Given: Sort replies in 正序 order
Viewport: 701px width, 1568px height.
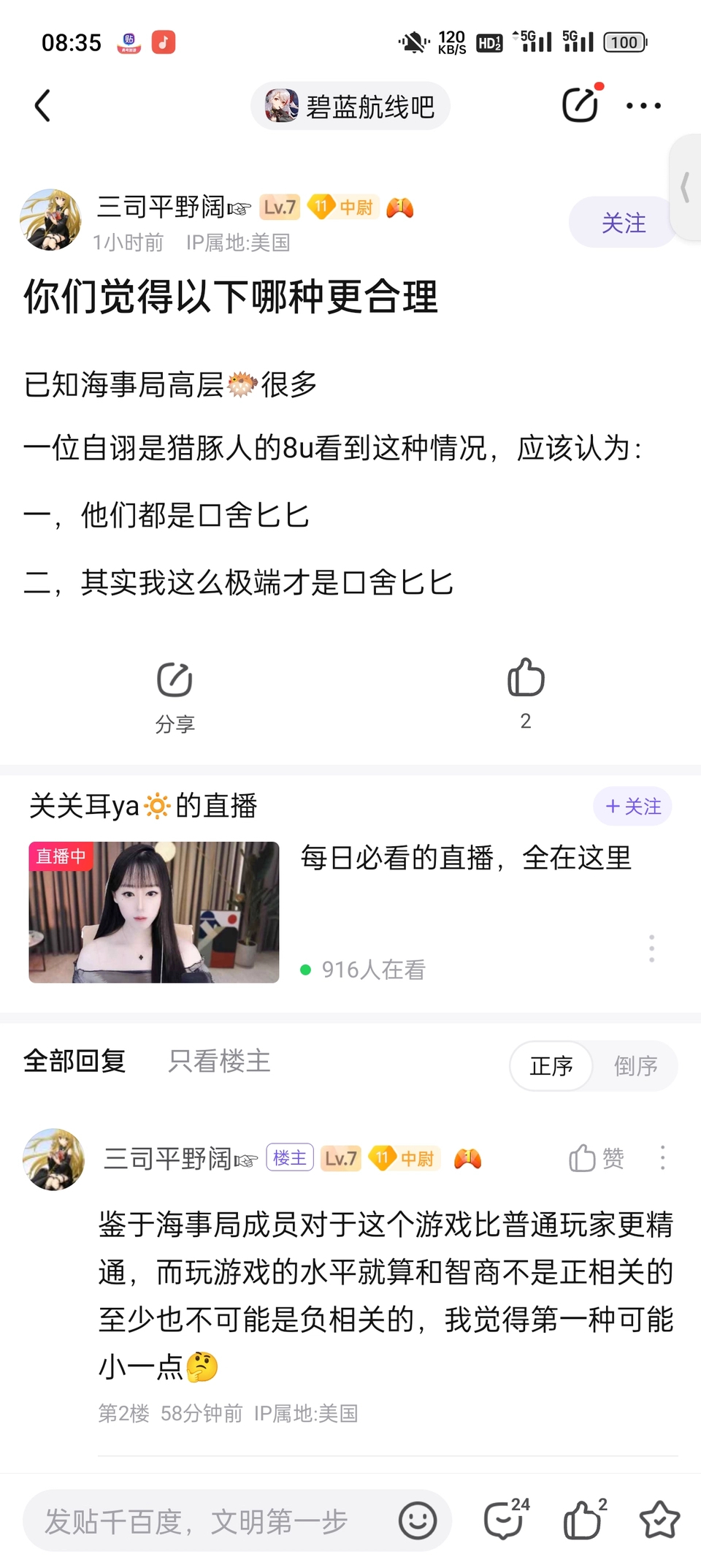Looking at the screenshot, I should 551,1066.
